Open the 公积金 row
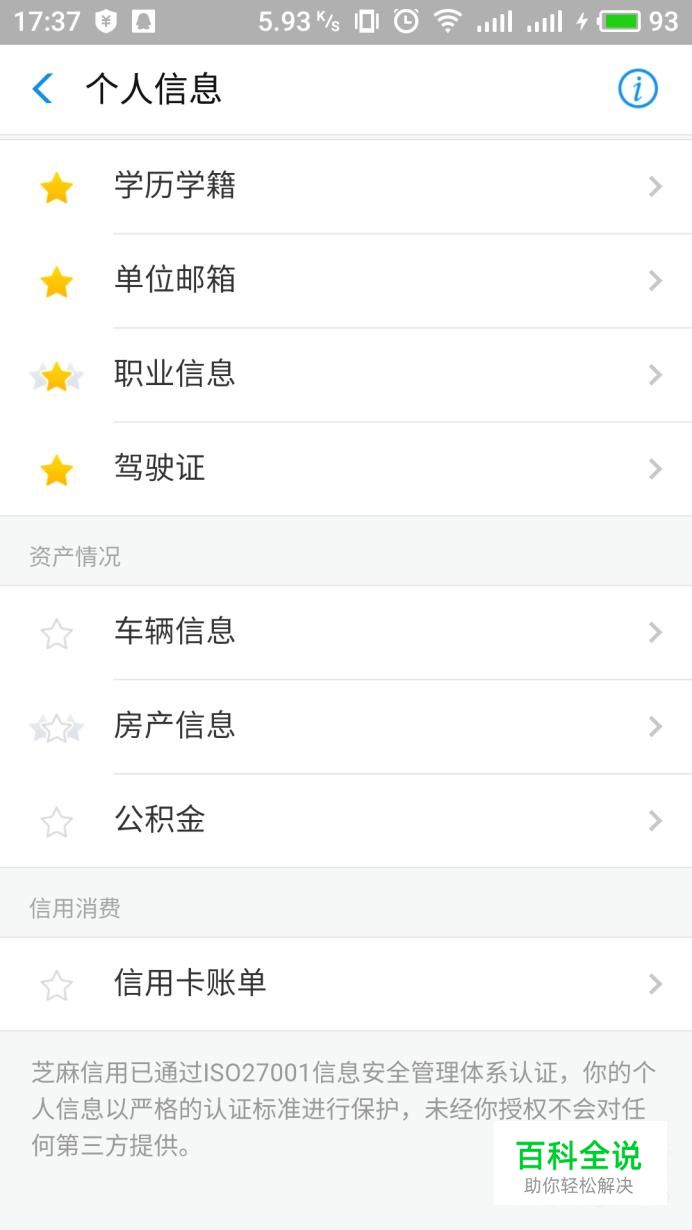The height and width of the screenshot is (1230, 692). (346, 821)
